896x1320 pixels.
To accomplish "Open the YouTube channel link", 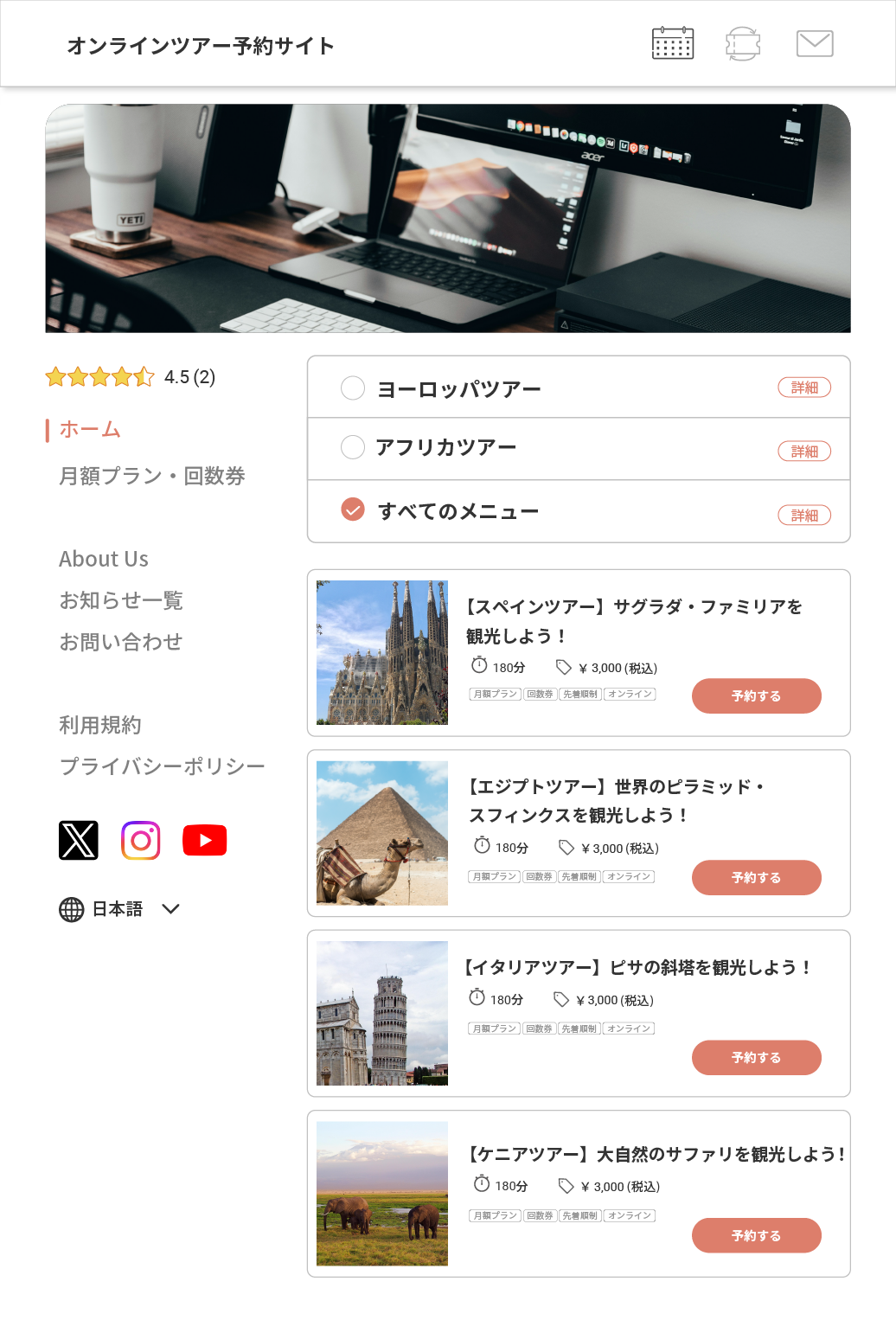I will (x=205, y=841).
